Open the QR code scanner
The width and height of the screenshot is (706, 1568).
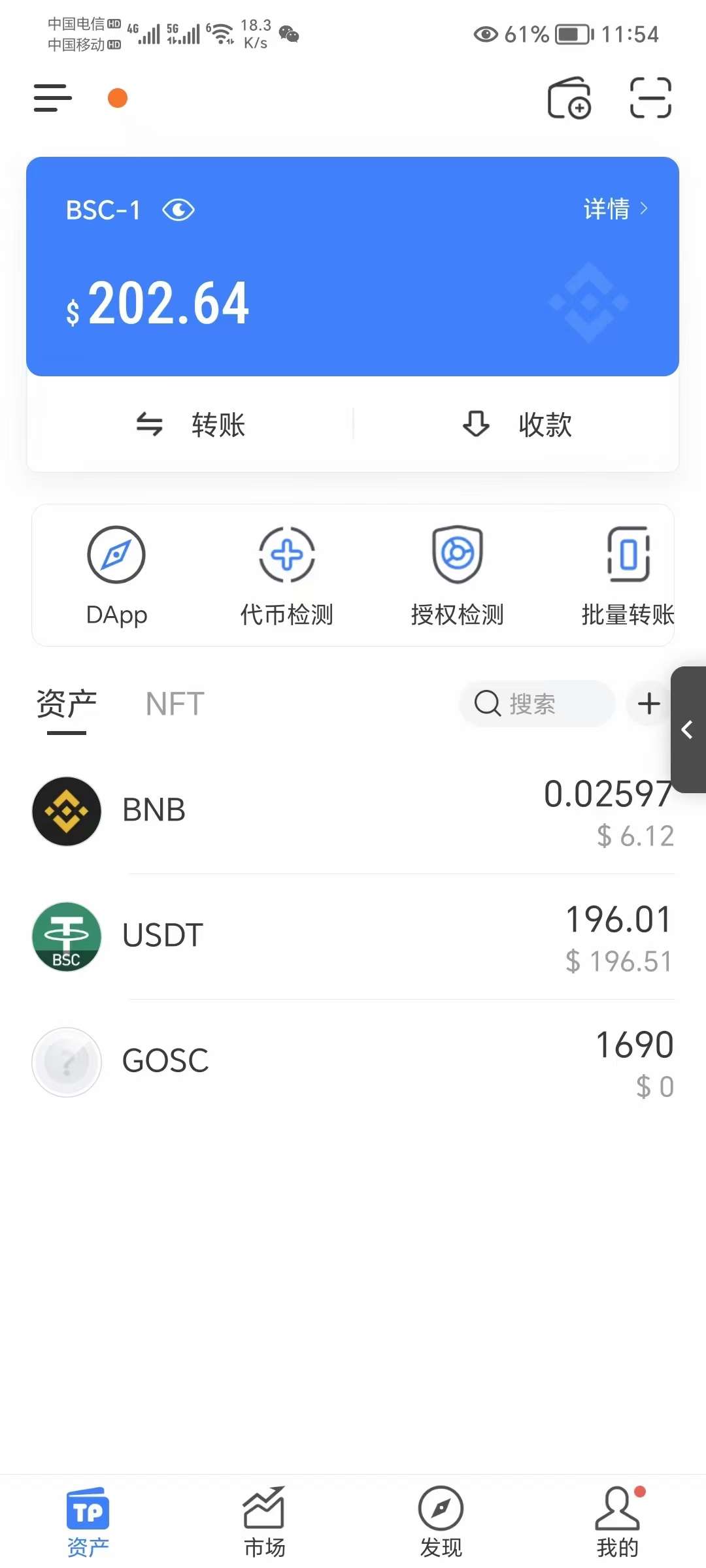[650, 98]
